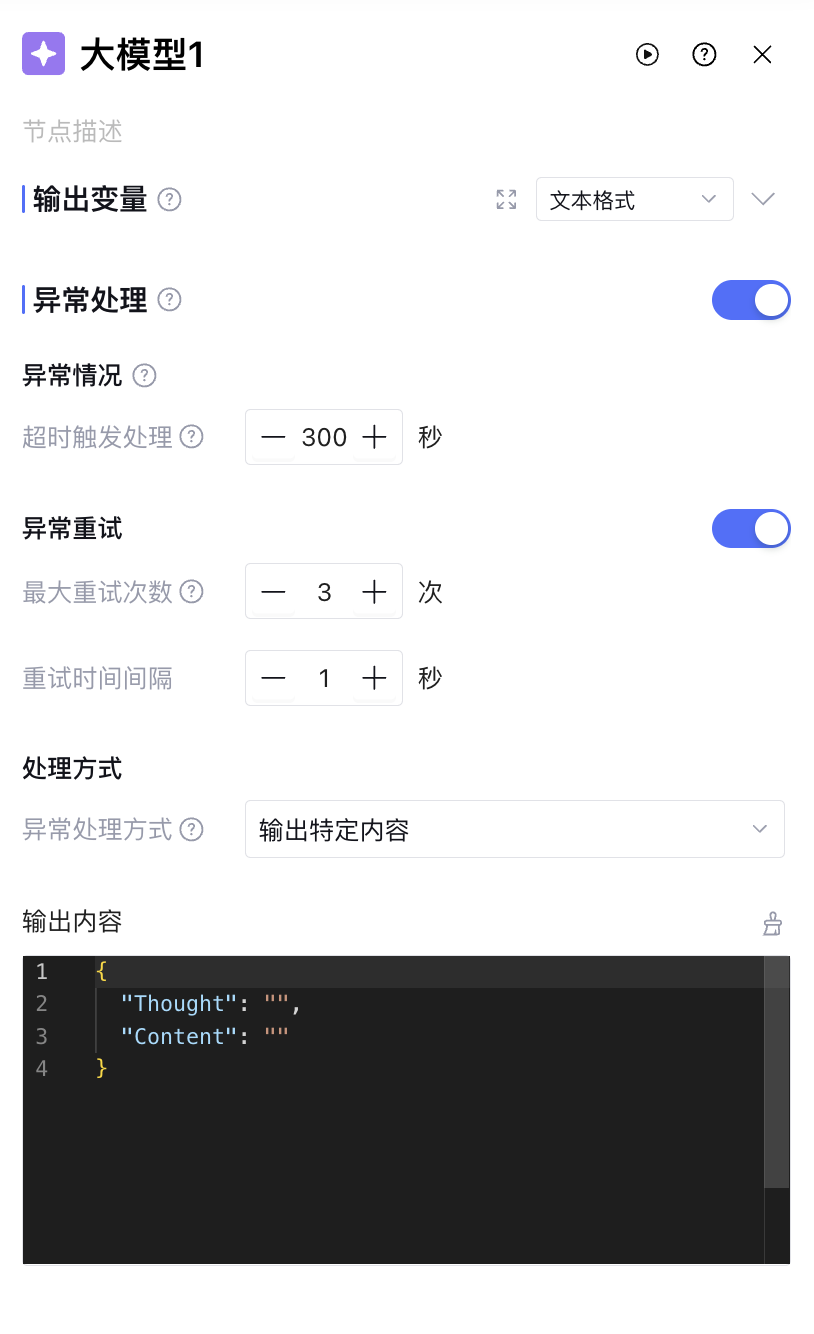Show help for 输出变量
This screenshot has width=814, height=1334.
170,200
